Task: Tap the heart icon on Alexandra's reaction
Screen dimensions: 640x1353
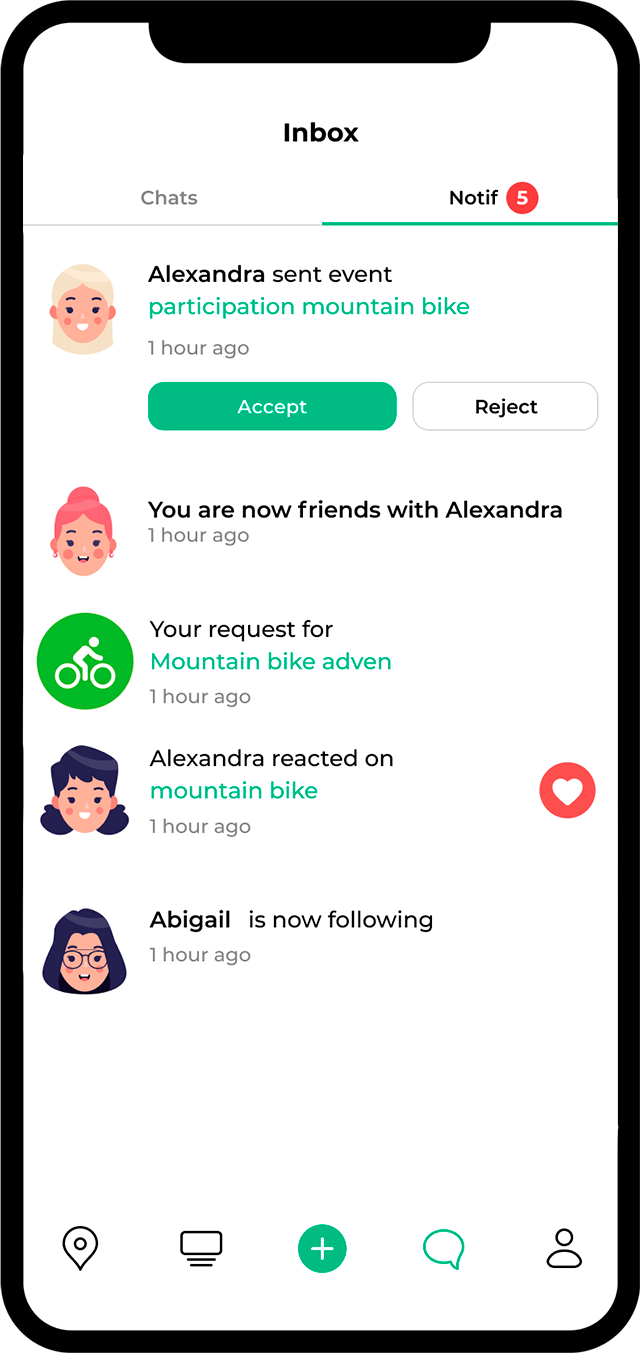Action: [567, 792]
